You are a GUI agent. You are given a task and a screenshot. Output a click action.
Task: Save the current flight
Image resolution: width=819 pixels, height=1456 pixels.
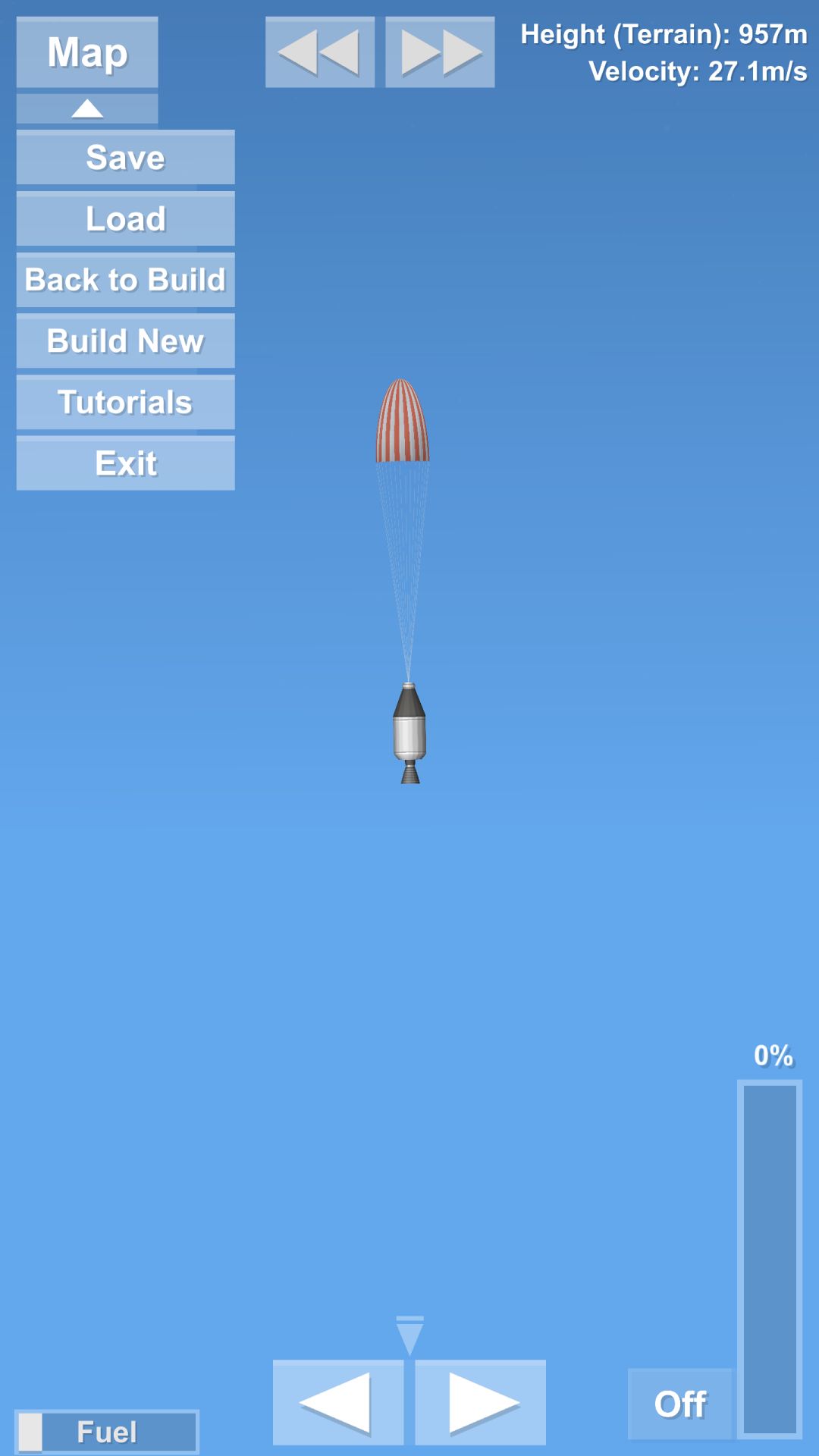(x=126, y=157)
